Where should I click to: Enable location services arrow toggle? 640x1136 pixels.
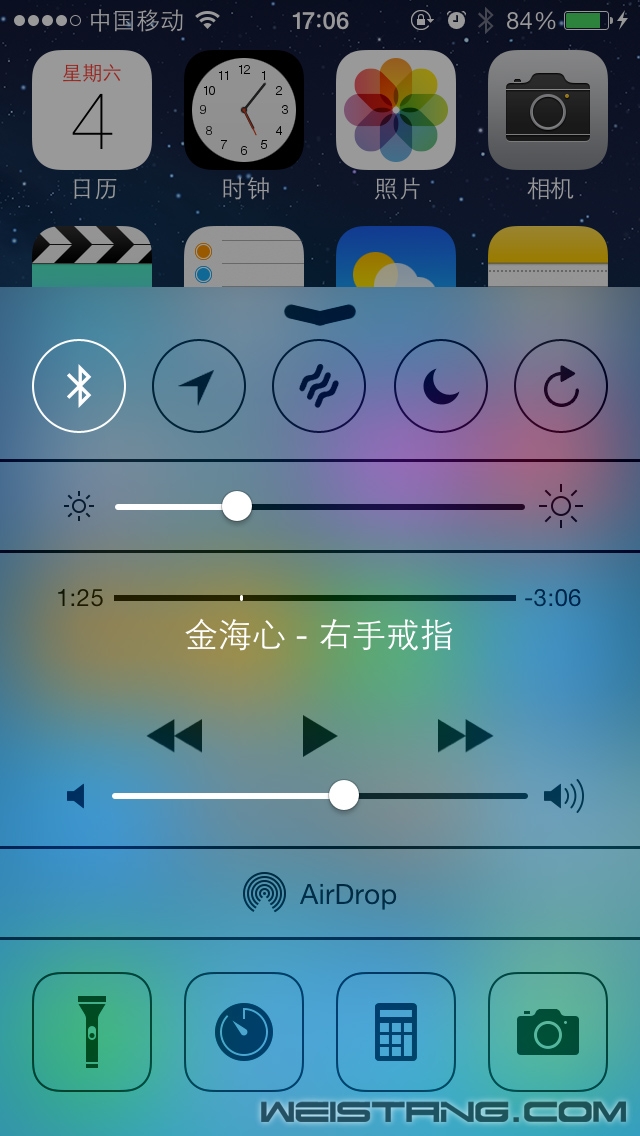(x=199, y=386)
